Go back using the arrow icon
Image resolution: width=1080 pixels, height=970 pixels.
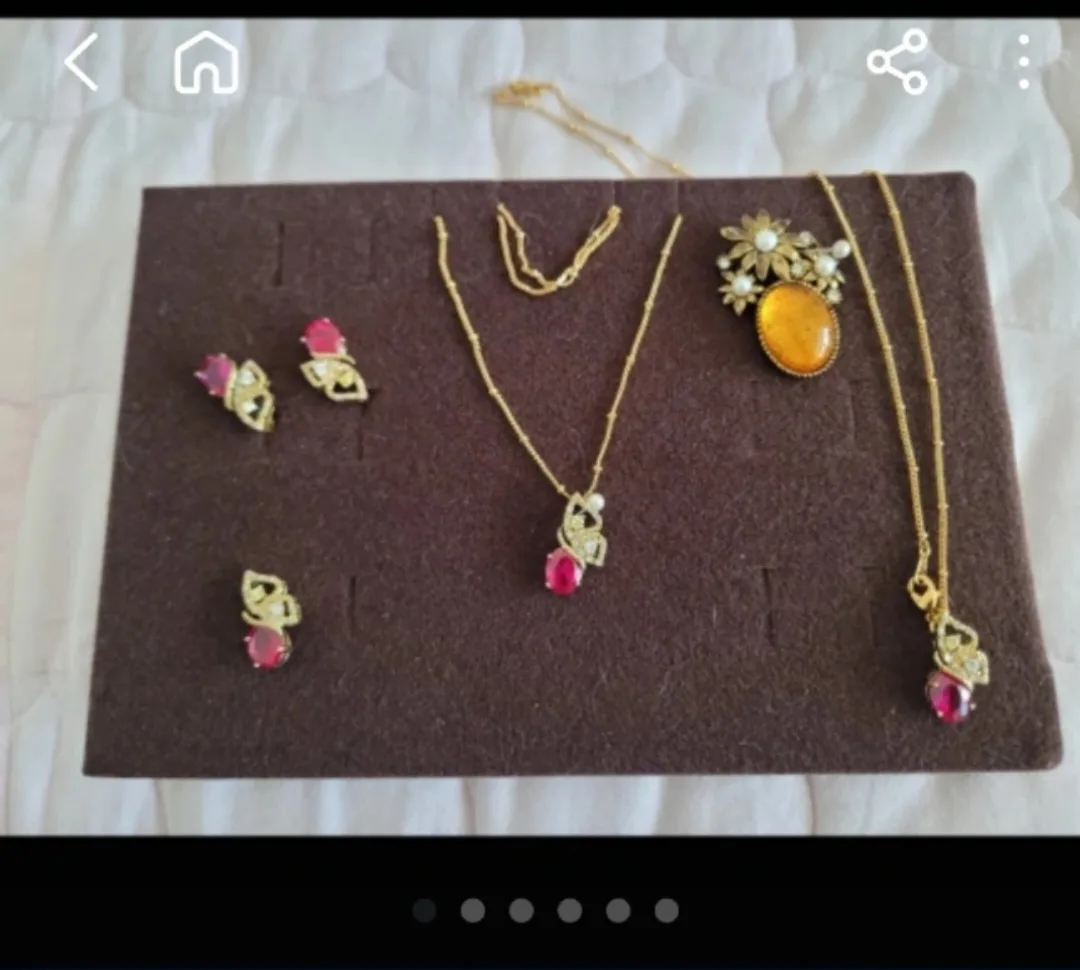82,62
